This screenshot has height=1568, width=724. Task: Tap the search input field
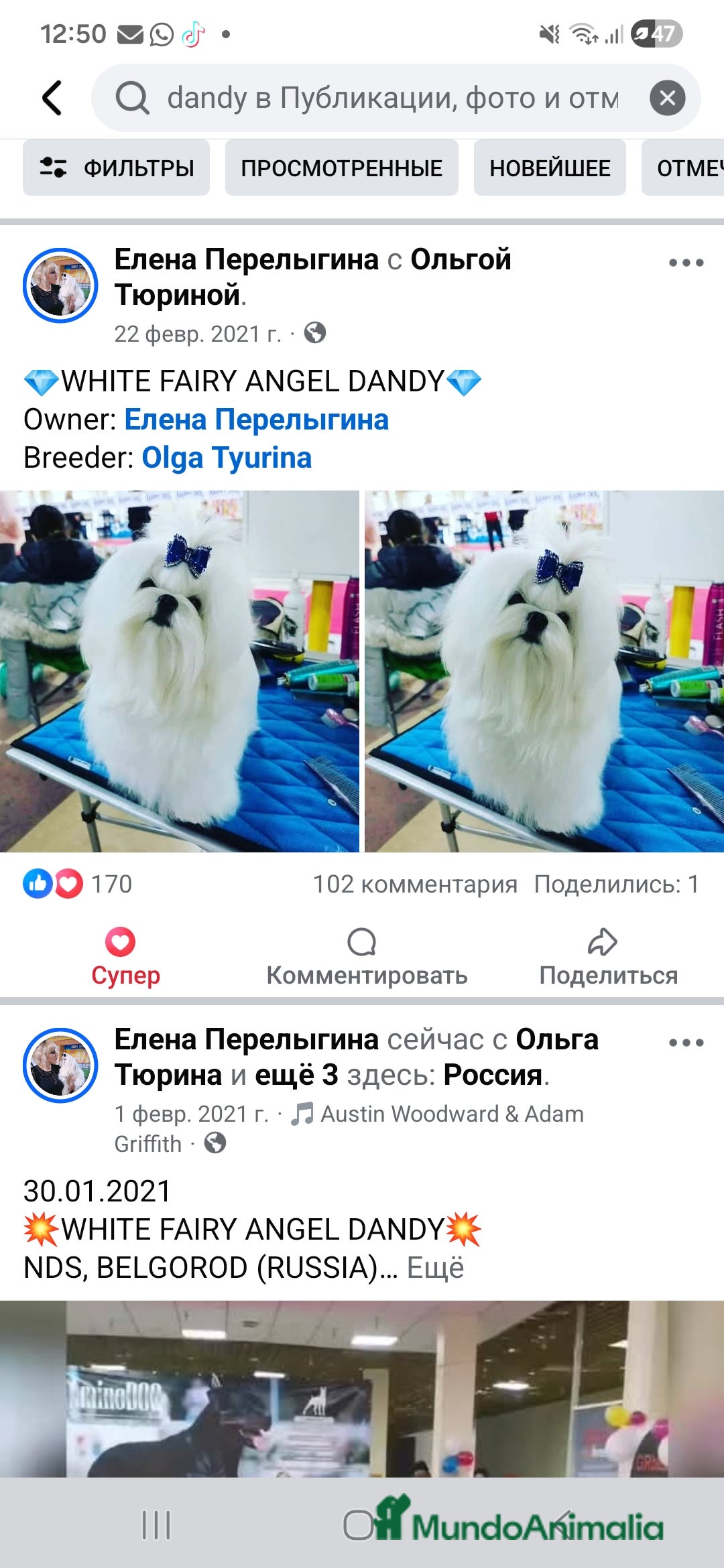(375, 96)
